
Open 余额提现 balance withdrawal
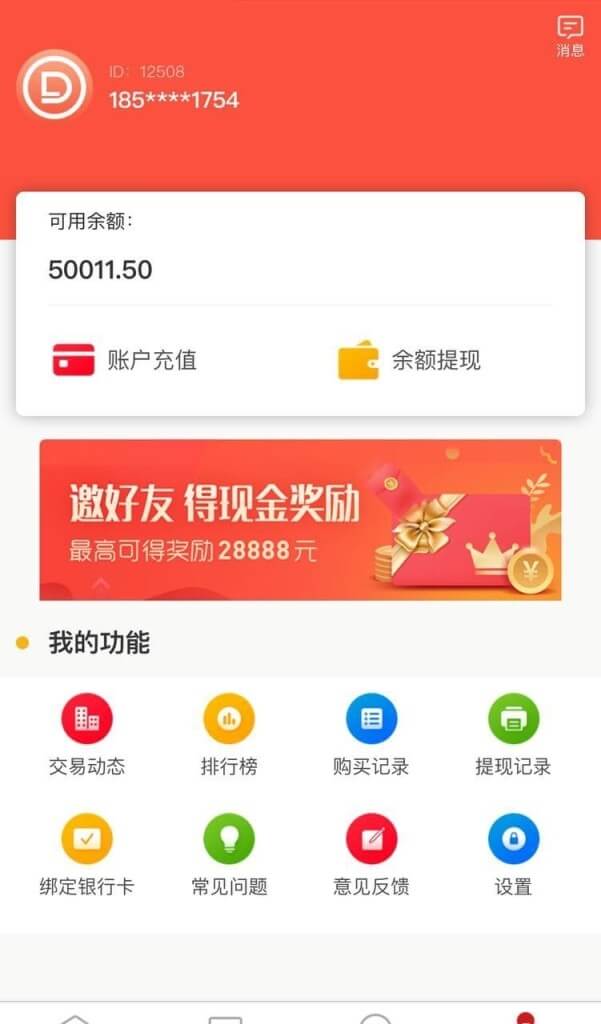[410, 360]
